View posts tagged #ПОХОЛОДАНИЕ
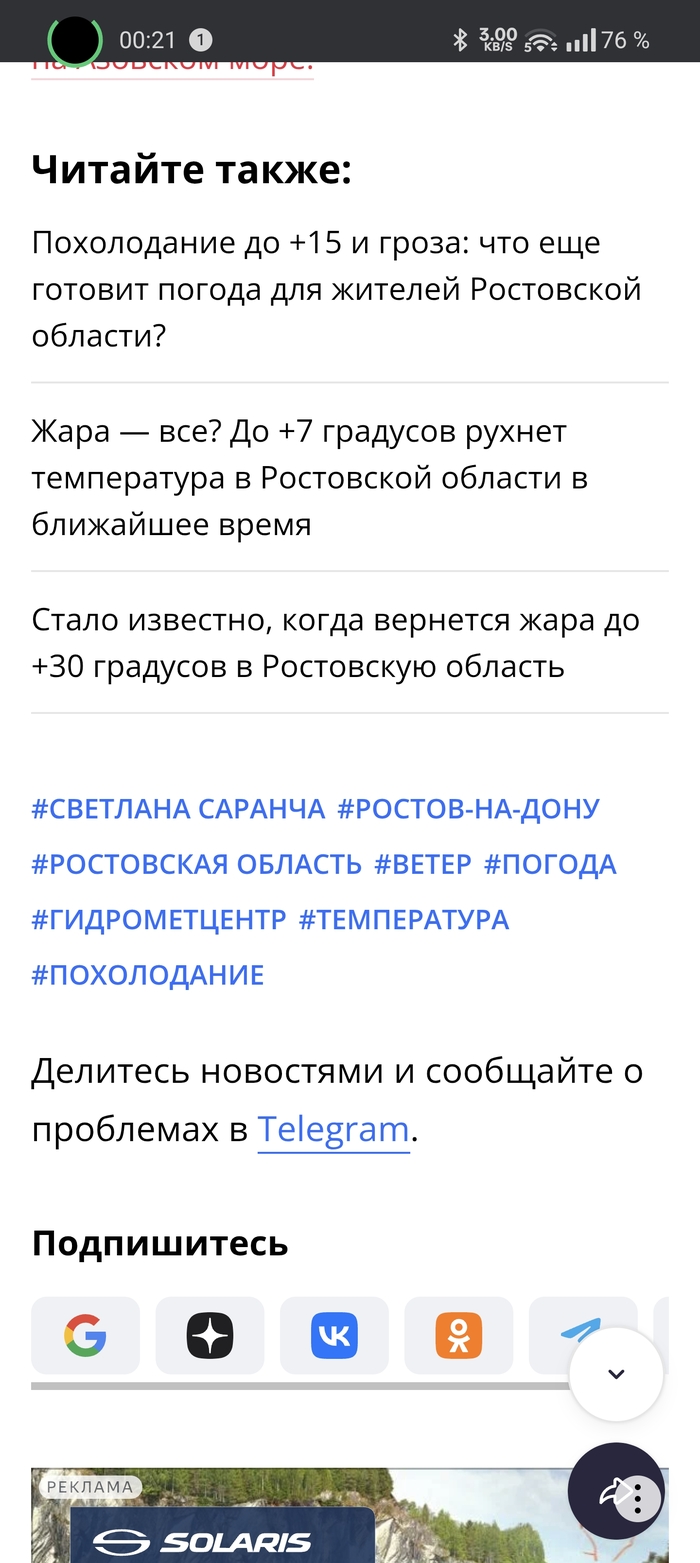 148,975
